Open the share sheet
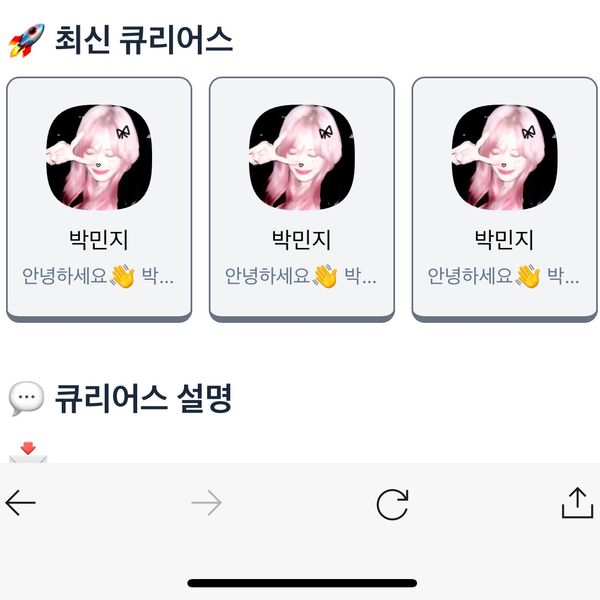The width and height of the screenshot is (600, 600). pos(577,503)
